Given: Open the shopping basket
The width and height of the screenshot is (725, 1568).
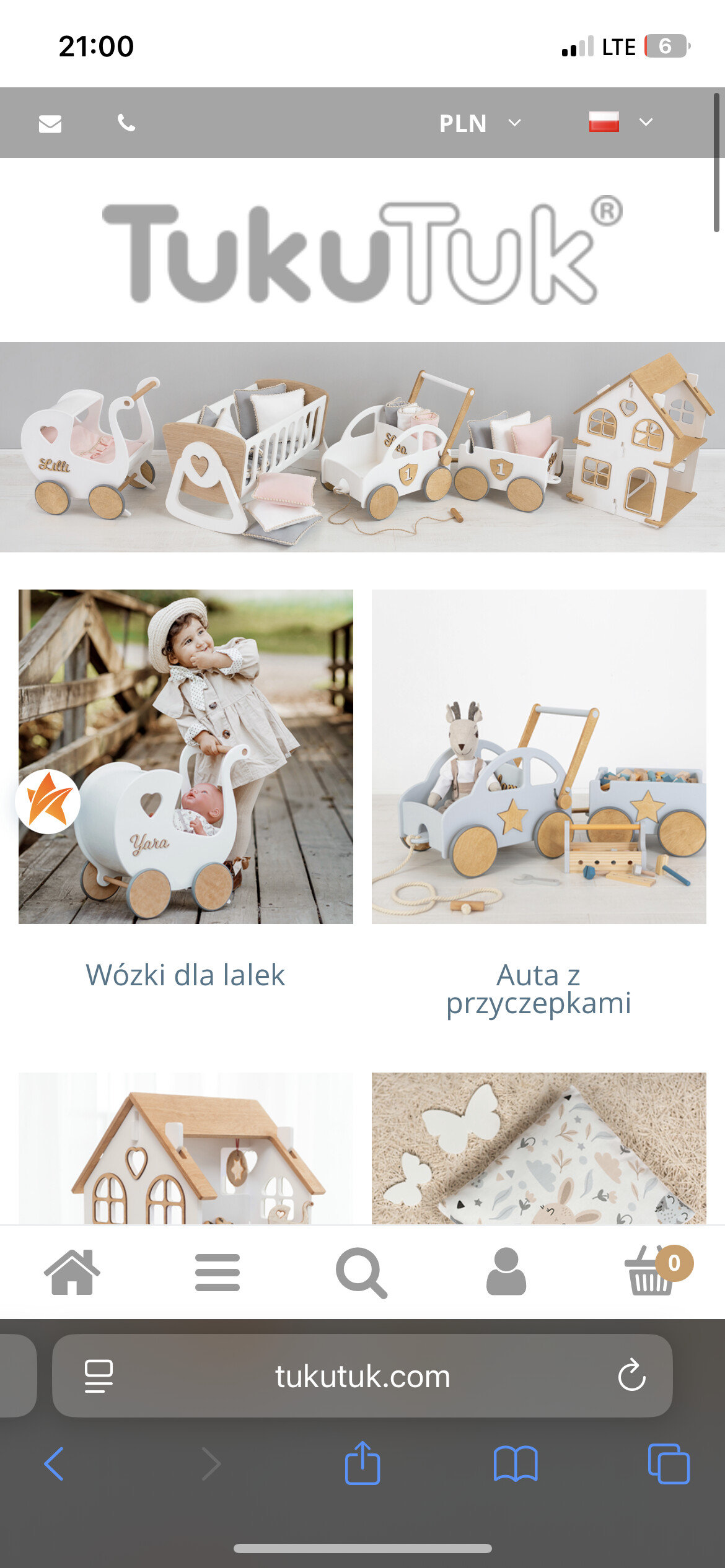Looking at the screenshot, I should coord(652,1272).
